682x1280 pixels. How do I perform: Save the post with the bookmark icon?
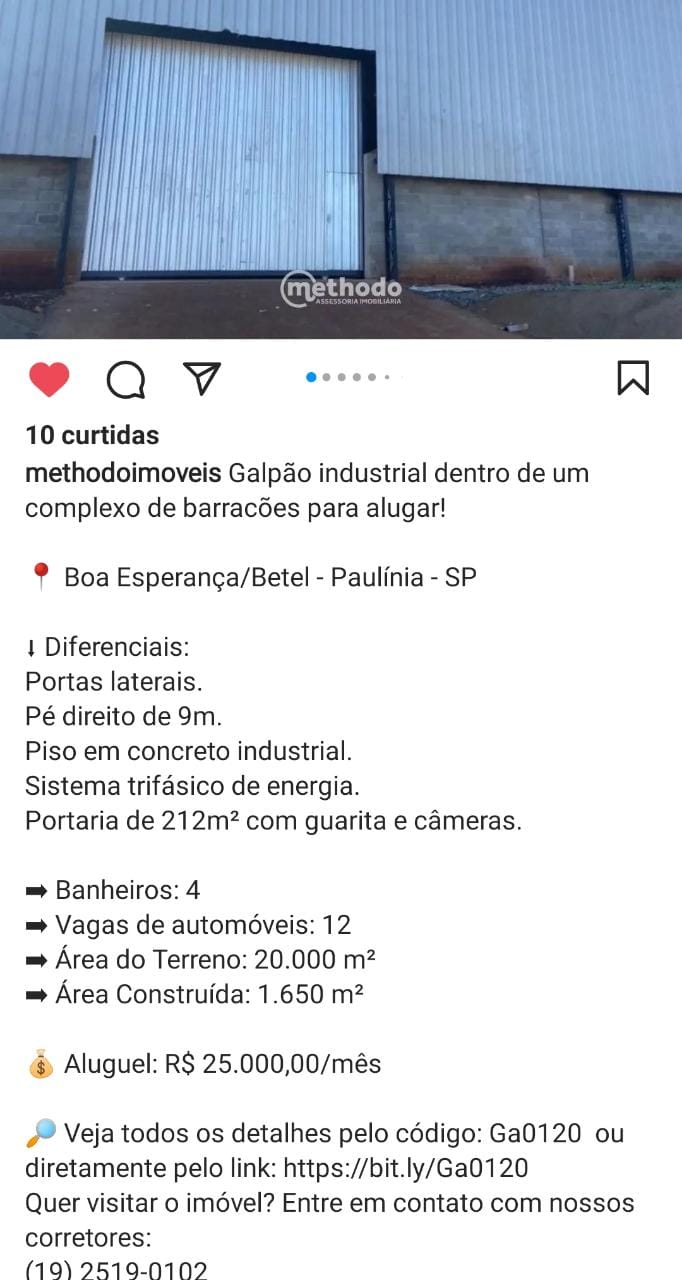(633, 378)
